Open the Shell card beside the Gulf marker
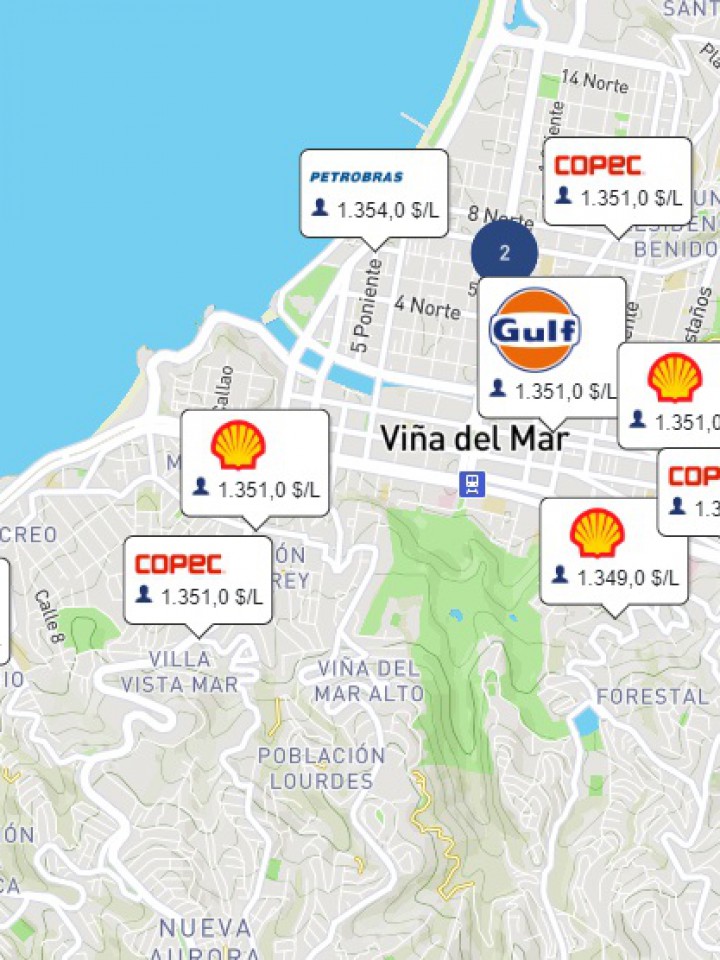Viewport: 720px width, 960px height. tap(672, 394)
